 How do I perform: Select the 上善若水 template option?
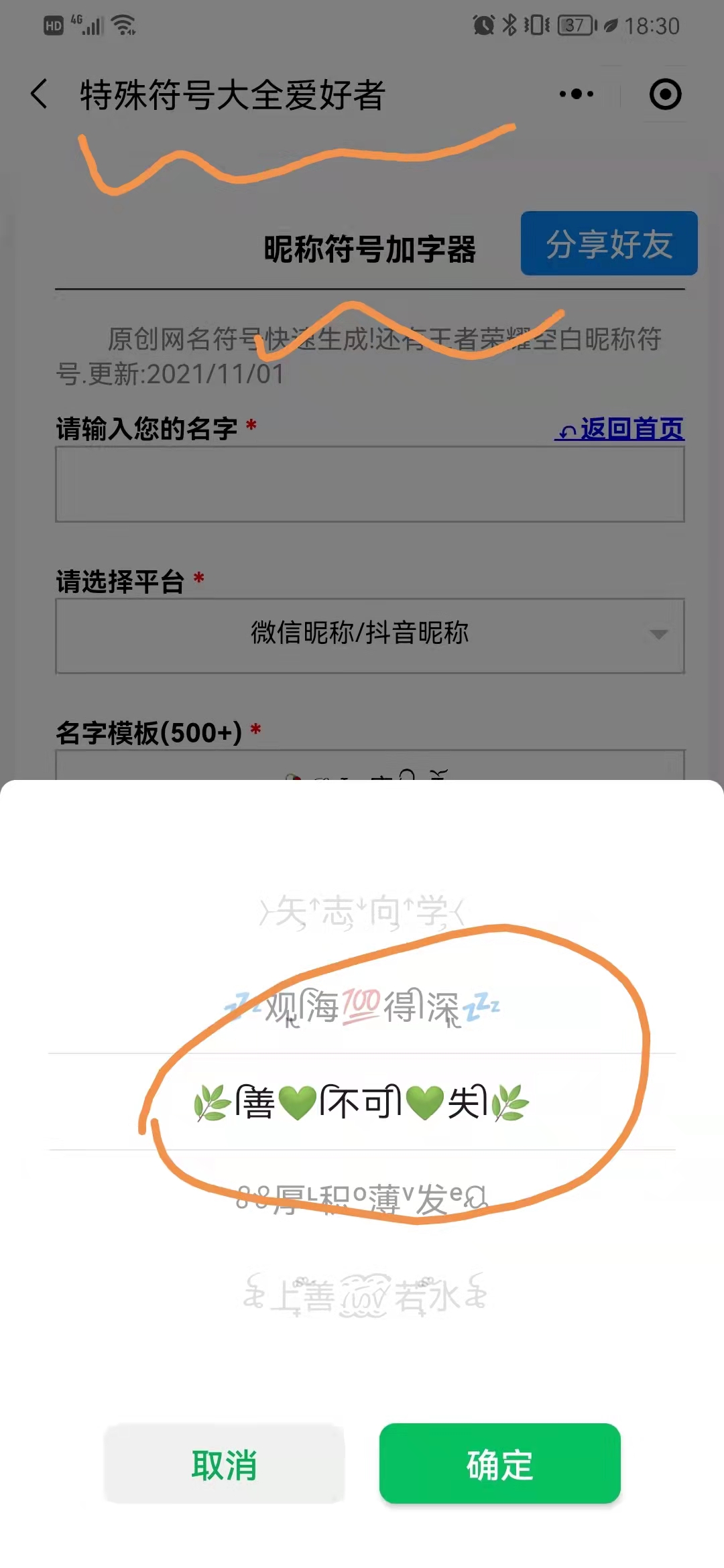(362, 1293)
